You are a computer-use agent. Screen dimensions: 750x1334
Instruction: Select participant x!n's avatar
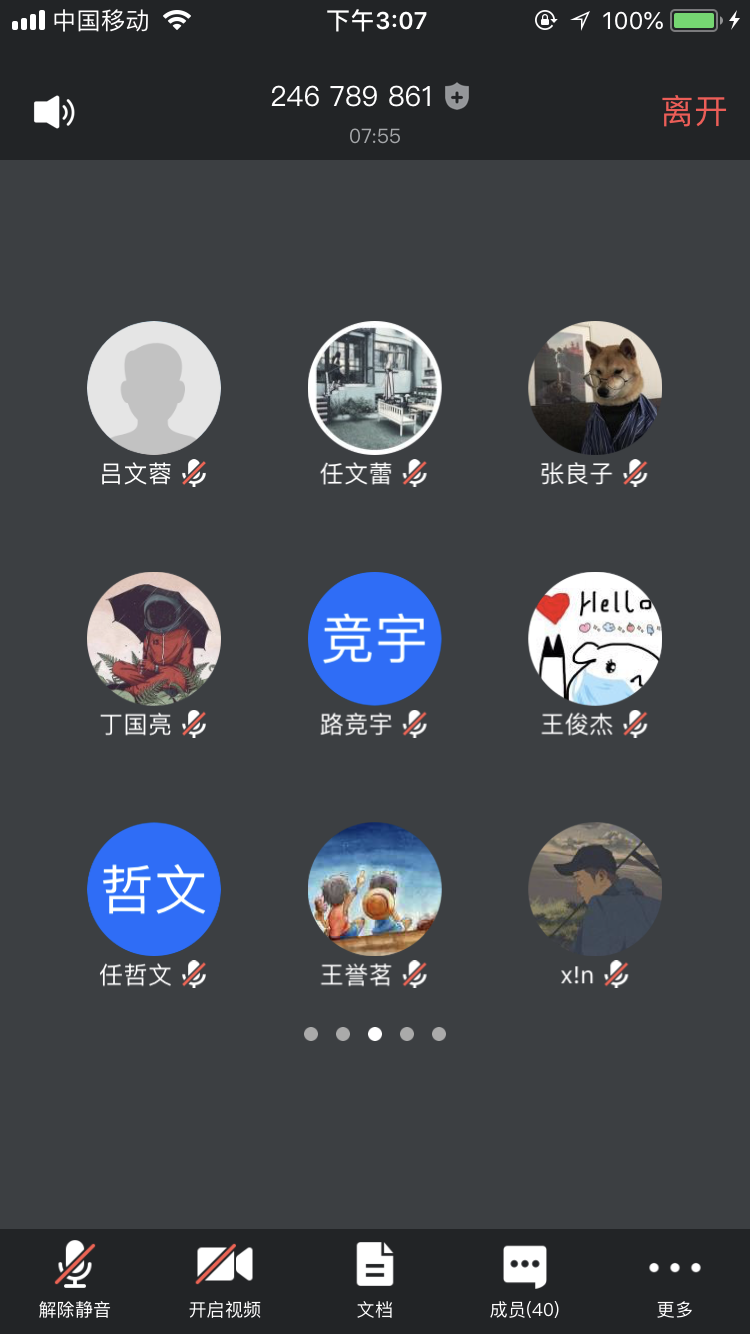click(x=595, y=889)
